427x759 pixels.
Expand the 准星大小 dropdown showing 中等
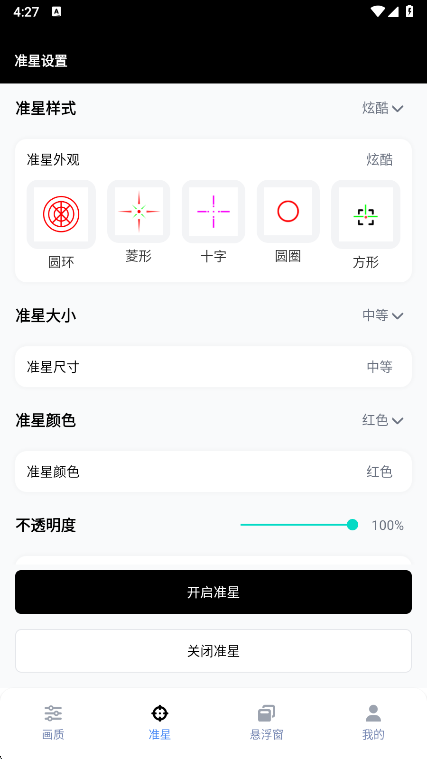click(x=382, y=316)
